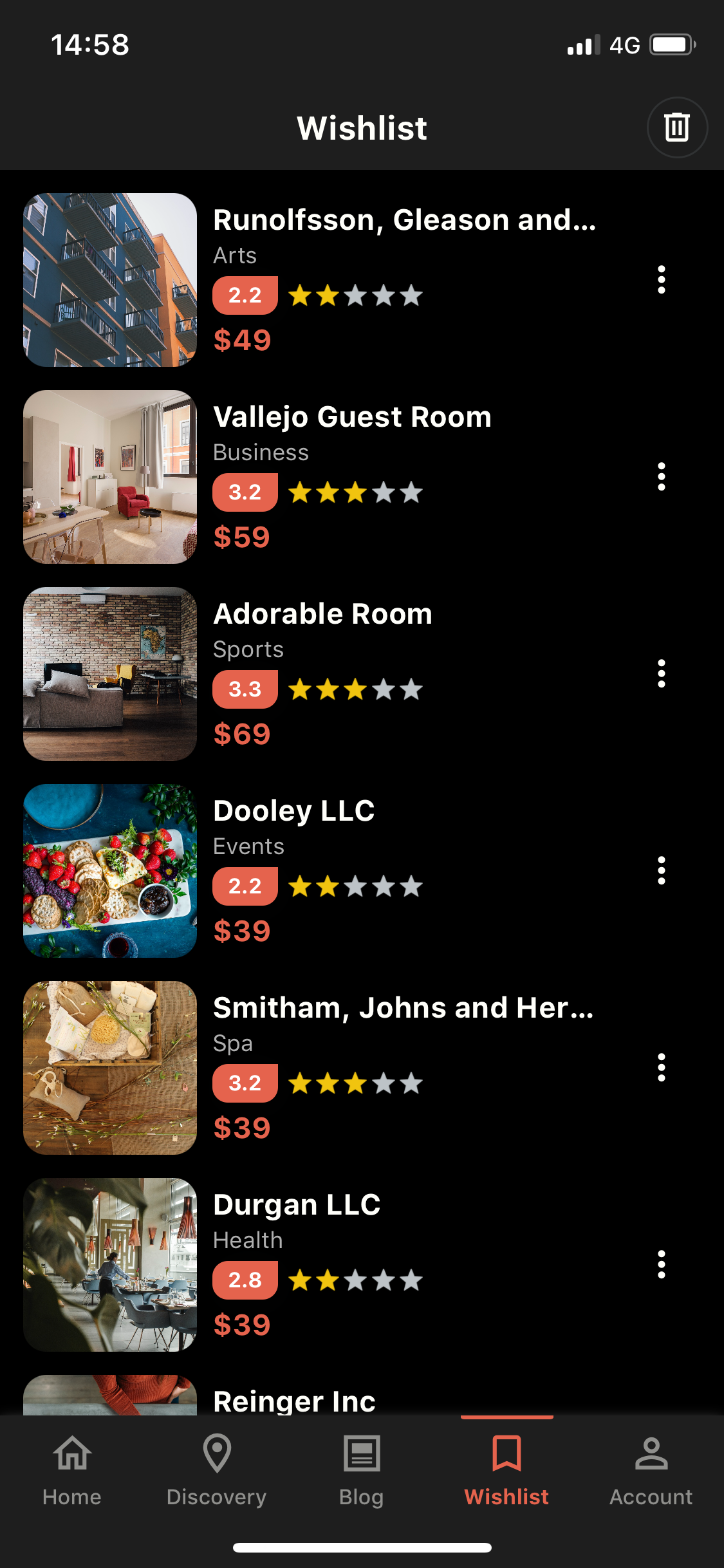Switch to the Discovery tab
724x1568 pixels.
tap(217, 1470)
